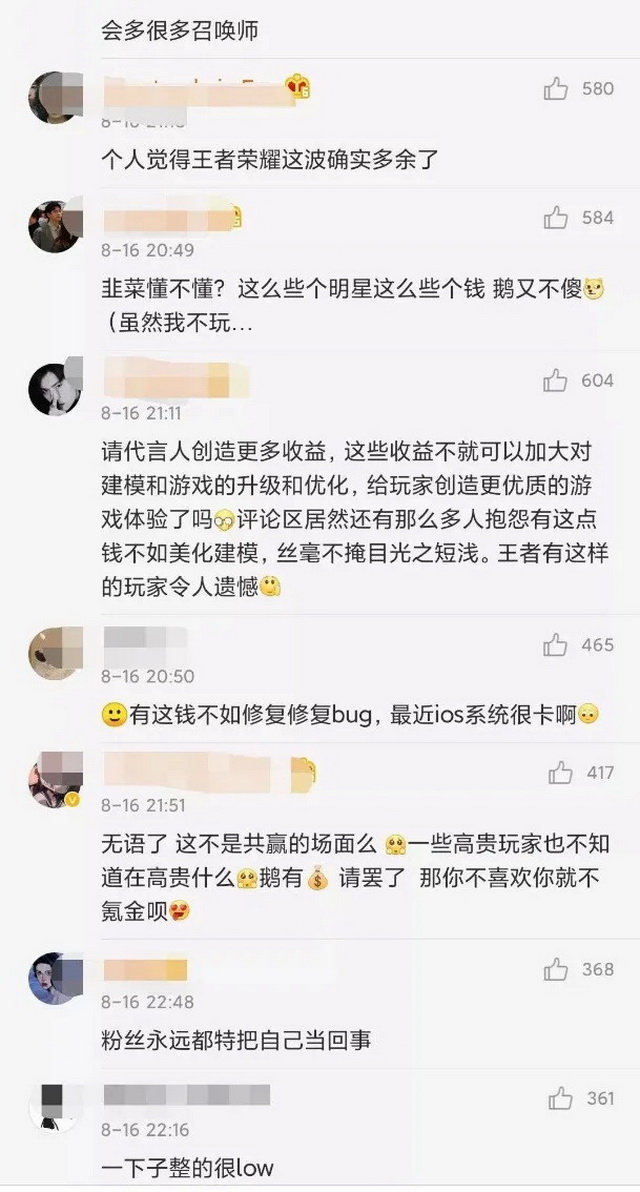Like the comment about fixing iOS bugs
640x1192 pixels.
click(556, 645)
